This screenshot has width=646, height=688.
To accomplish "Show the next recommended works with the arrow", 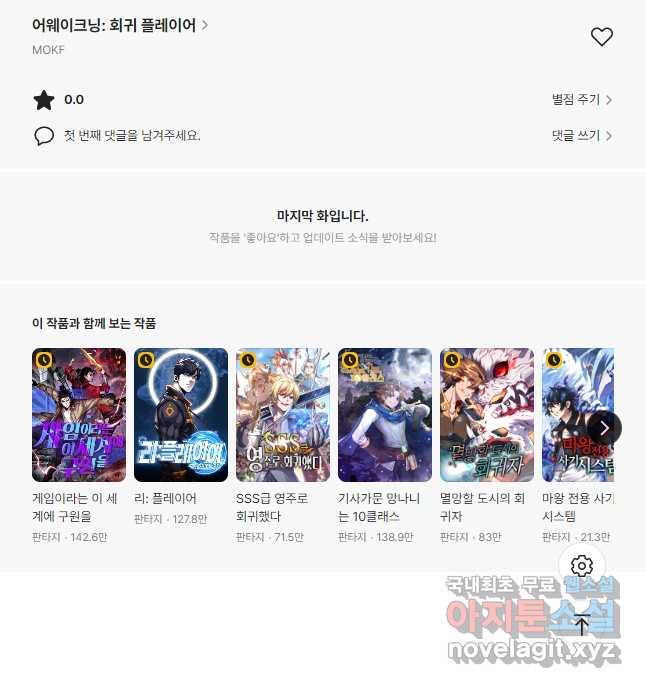I will pyautogui.click(x=604, y=427).
